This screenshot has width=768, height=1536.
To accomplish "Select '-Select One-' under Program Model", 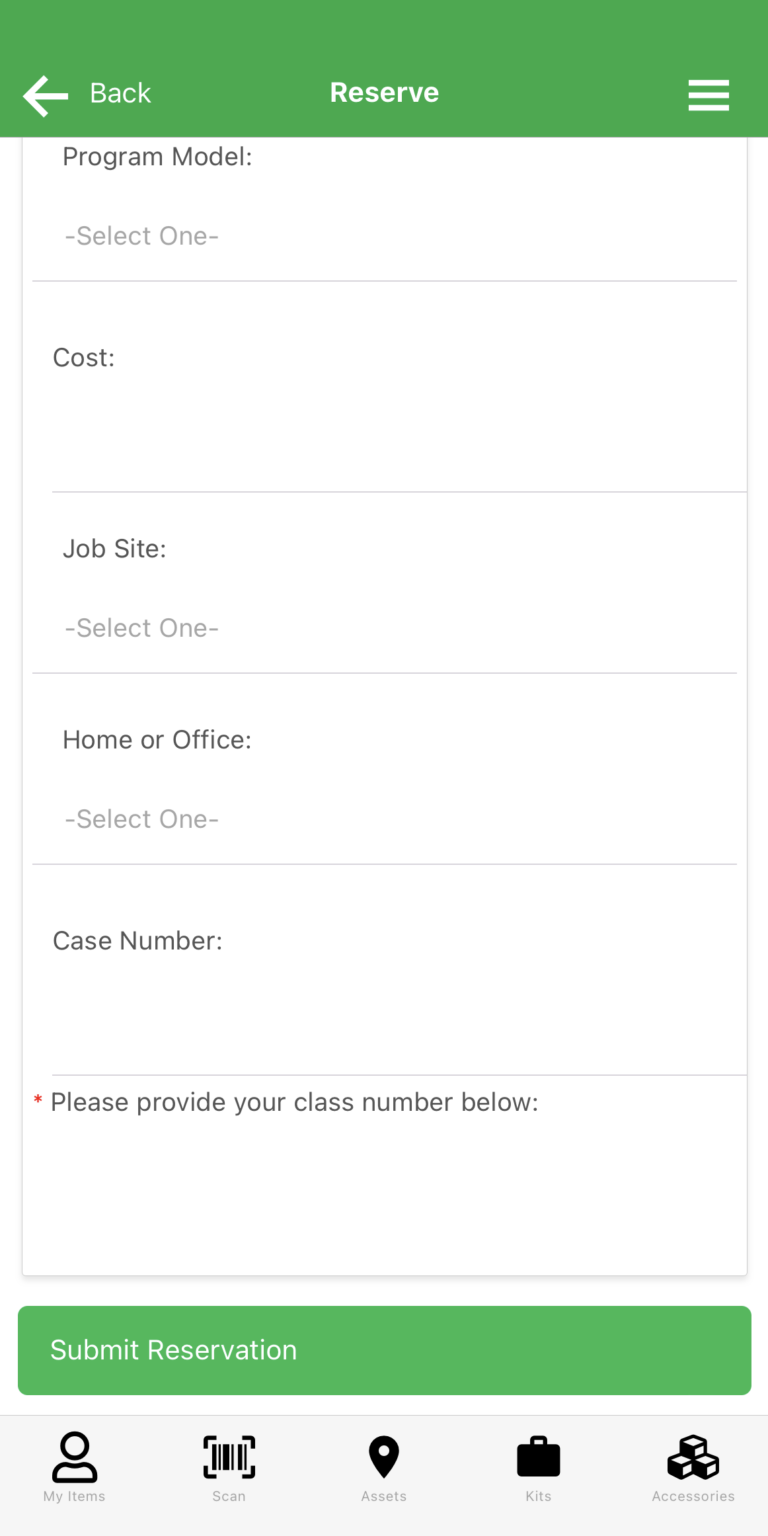I will coord(141,235).
